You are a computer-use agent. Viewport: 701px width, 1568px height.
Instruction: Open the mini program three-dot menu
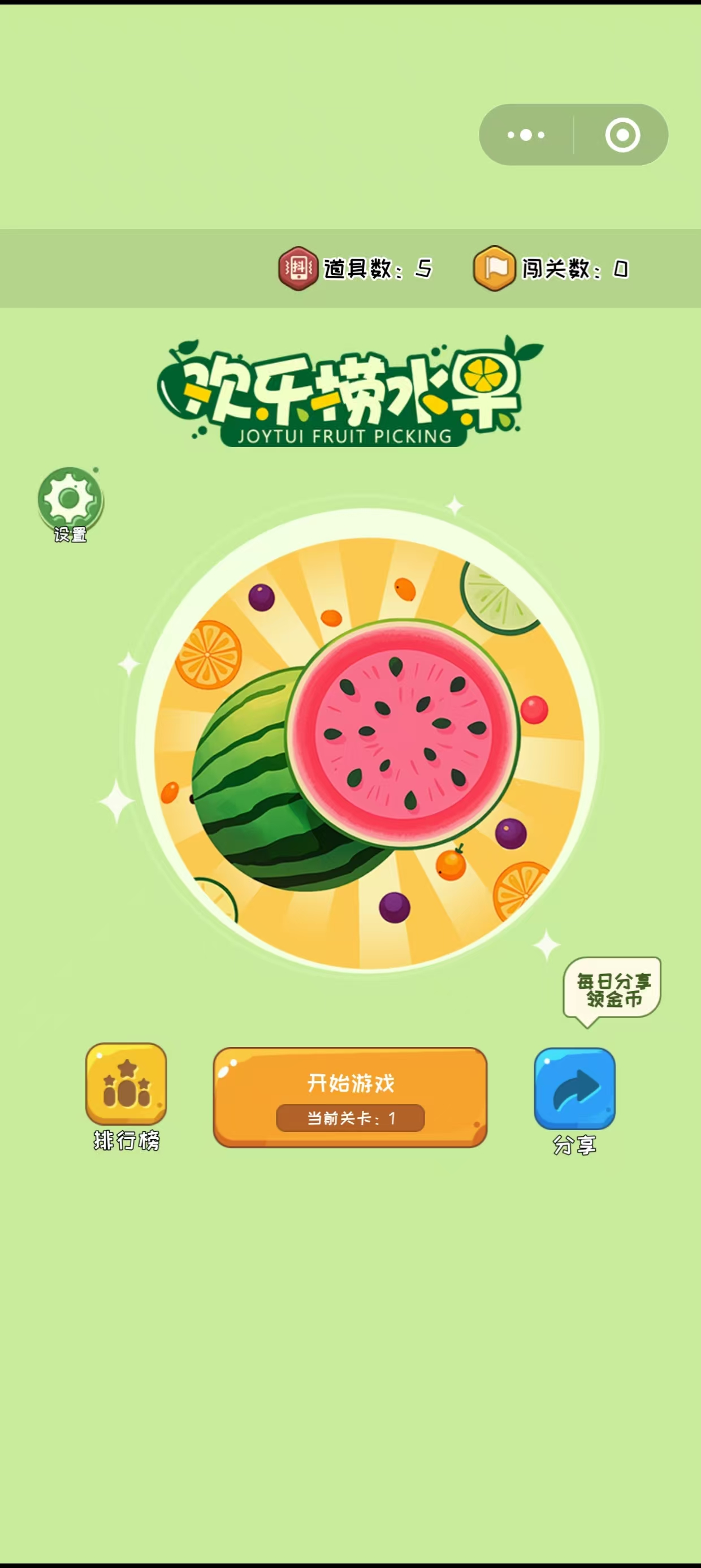pyautogui.click(x=526, y=135)
